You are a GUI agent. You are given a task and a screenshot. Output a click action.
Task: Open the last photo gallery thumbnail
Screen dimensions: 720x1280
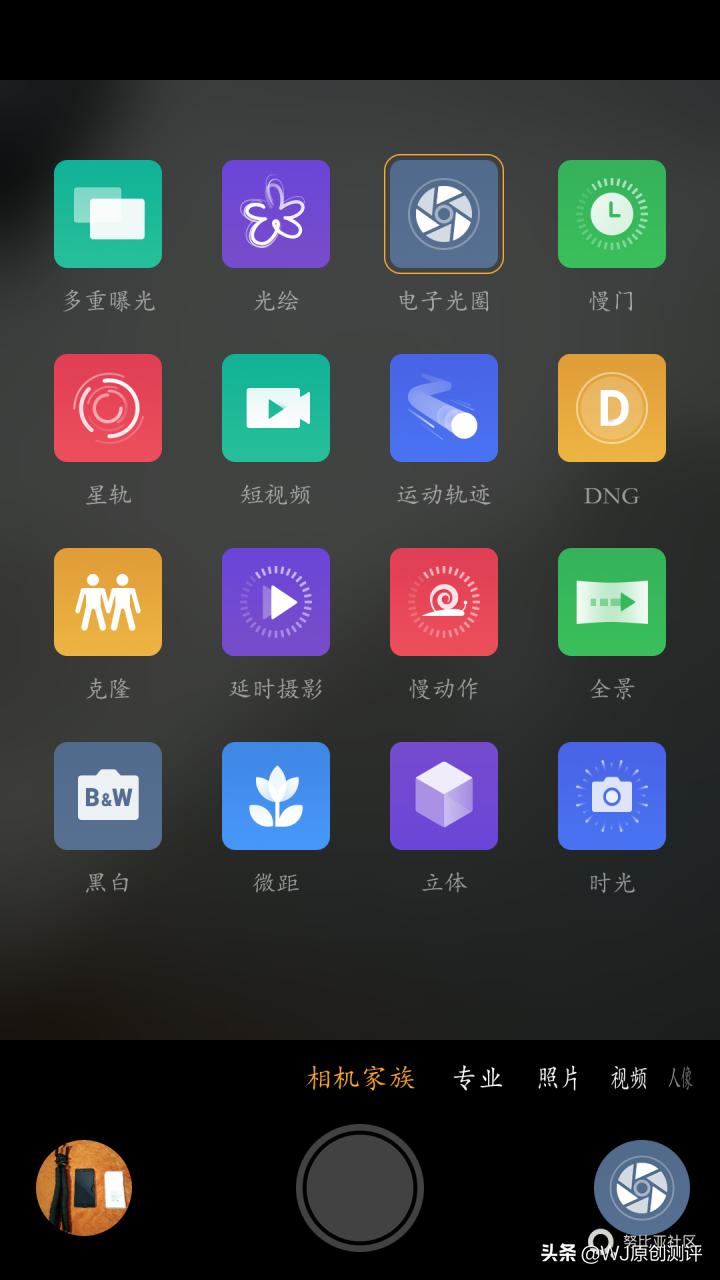pos(84,1188)
